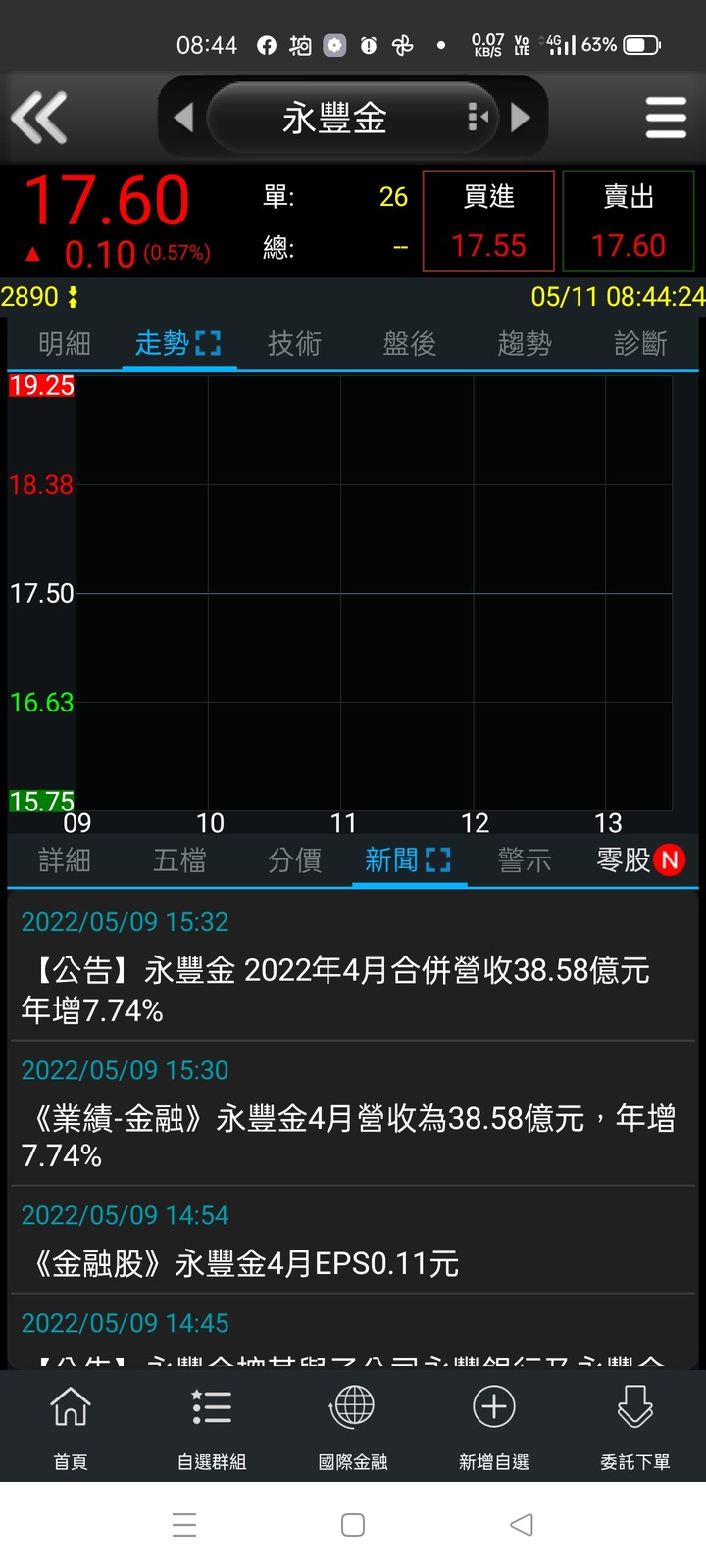Tap the 賣出 17.60 button
Viewport: 706px width, 1568px height.
click(x=629, y=221)
